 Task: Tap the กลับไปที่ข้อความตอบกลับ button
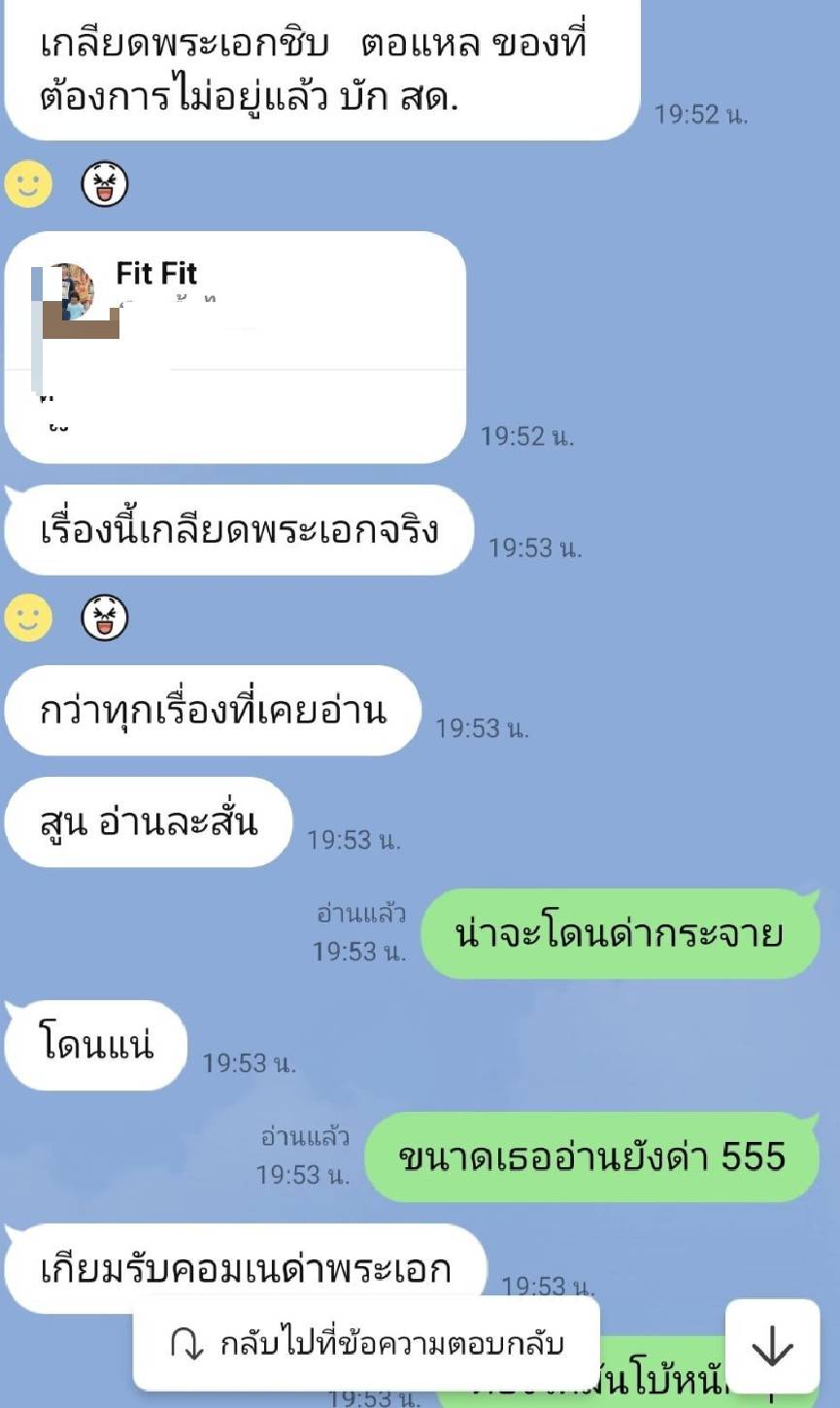tap(366, 1344)
